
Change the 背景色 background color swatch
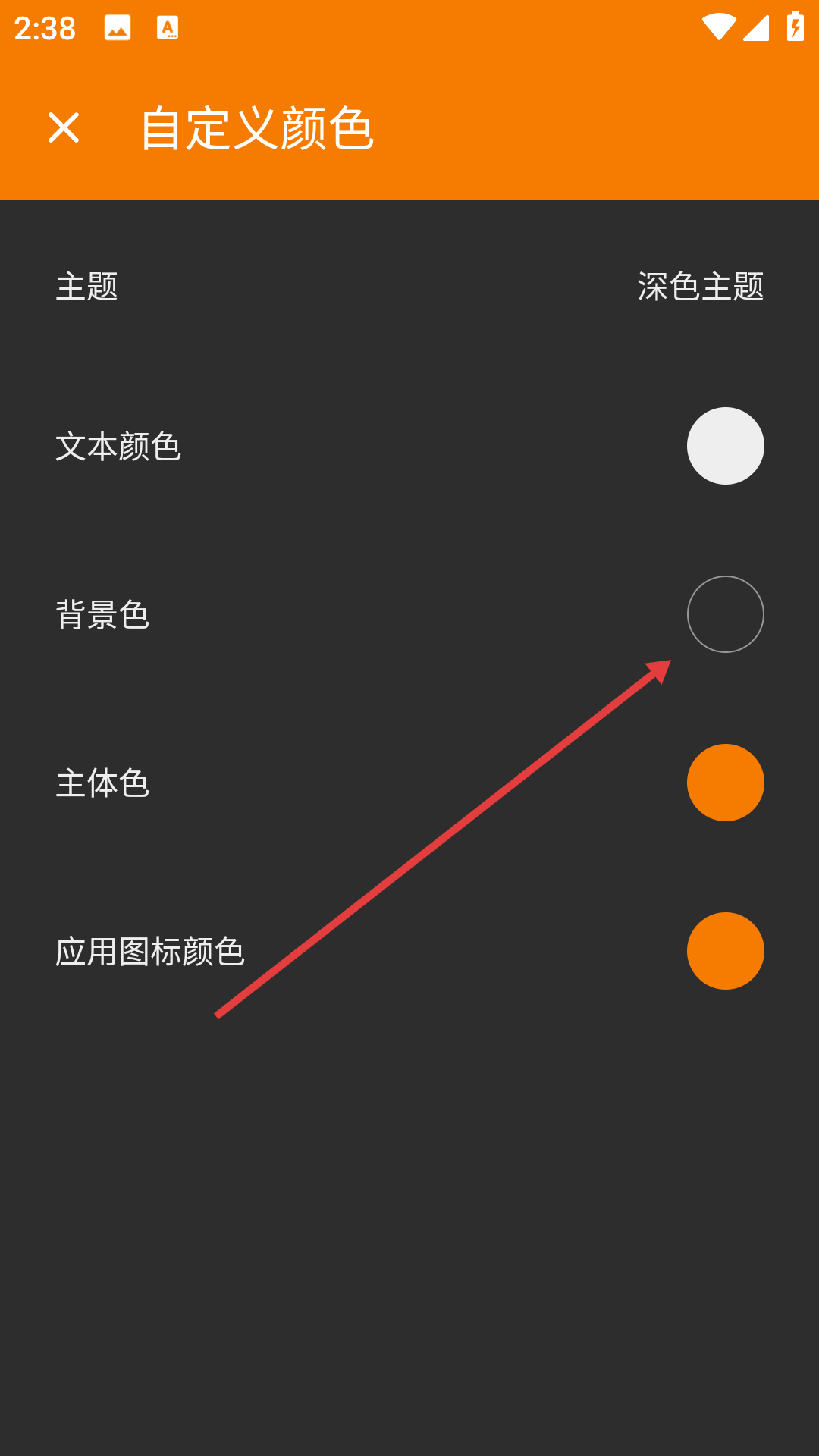[725, 614]
